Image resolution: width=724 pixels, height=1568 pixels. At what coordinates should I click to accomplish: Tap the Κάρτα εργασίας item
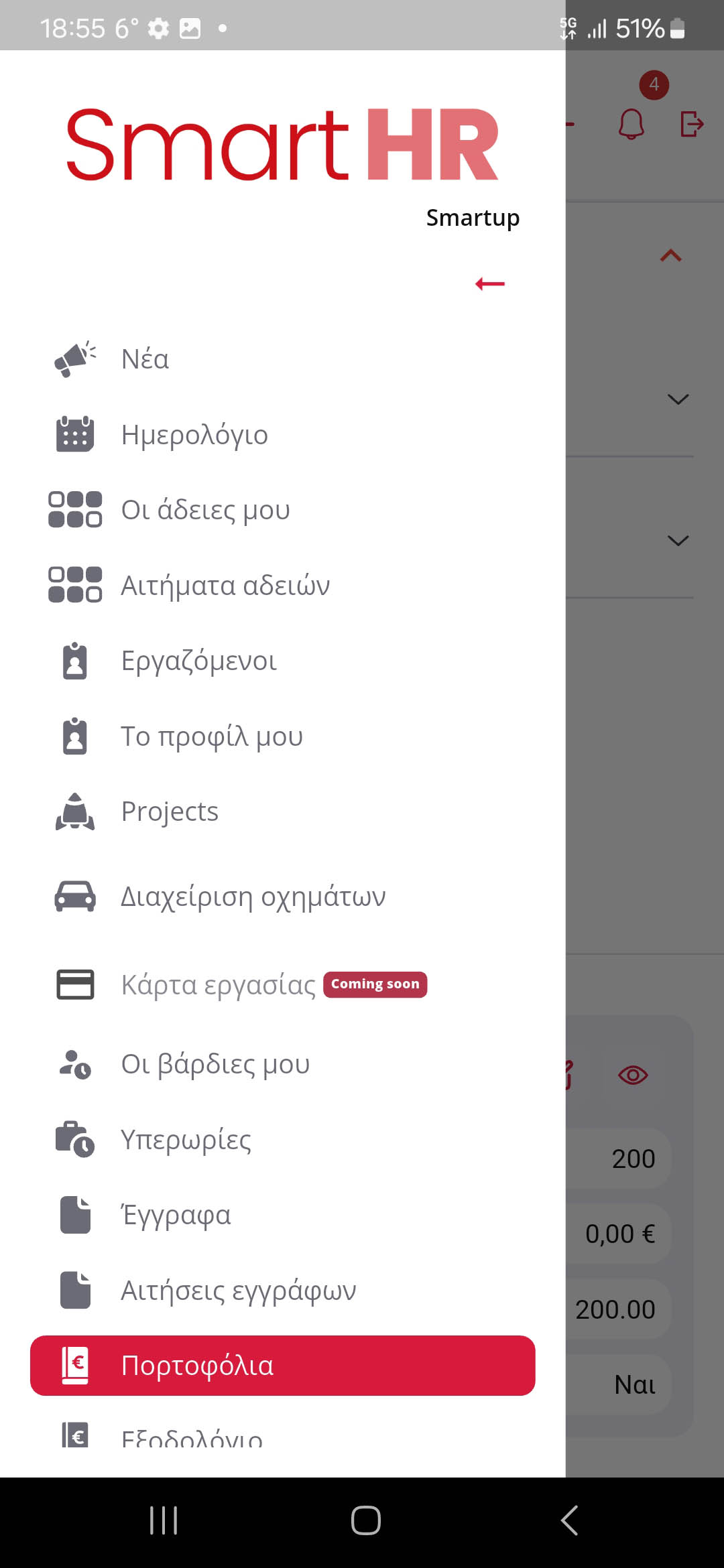[x=282, y=985]
